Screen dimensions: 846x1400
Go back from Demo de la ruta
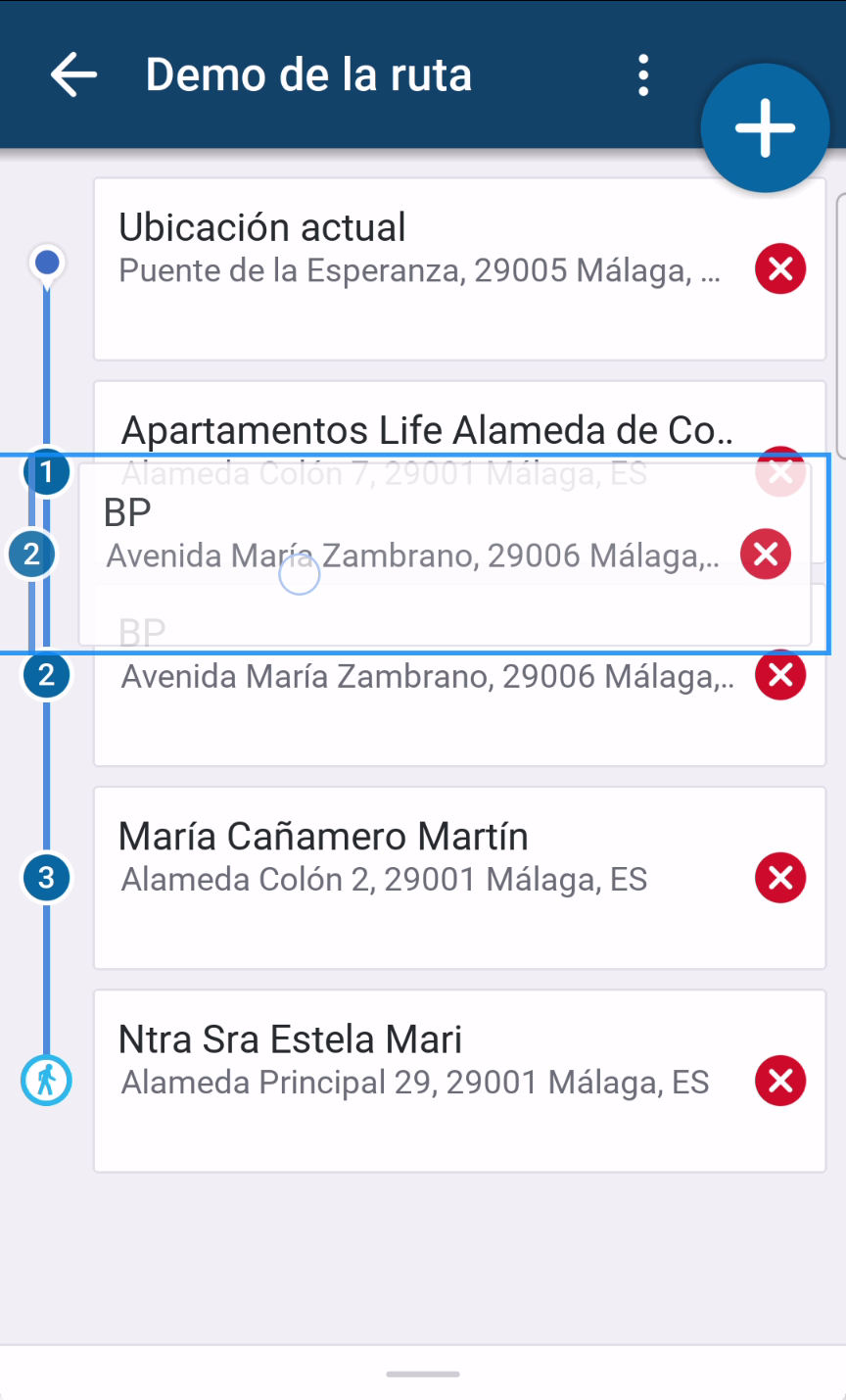tap(74, 75)
